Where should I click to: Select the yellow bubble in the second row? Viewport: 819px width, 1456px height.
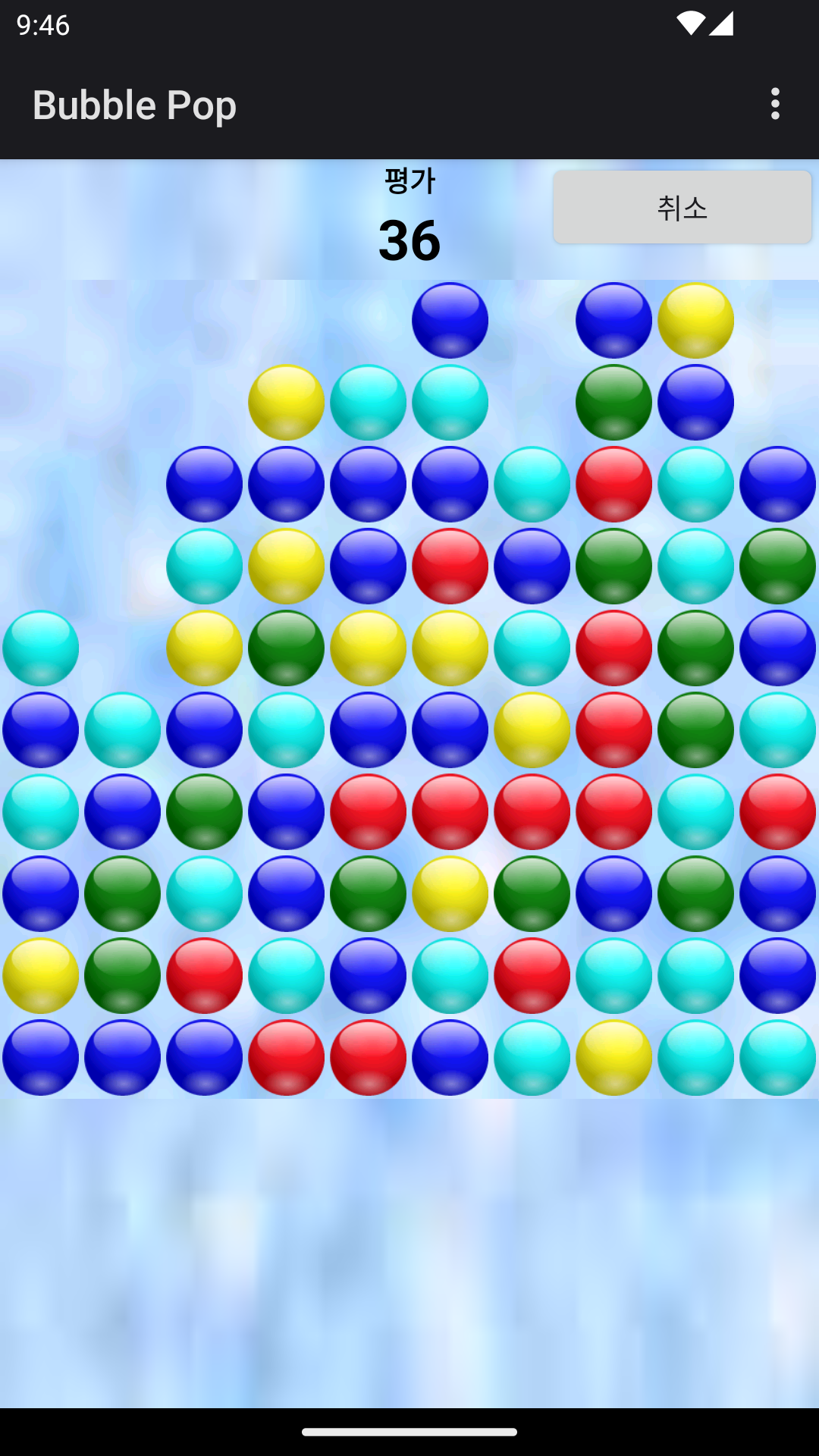coord(286,402)
